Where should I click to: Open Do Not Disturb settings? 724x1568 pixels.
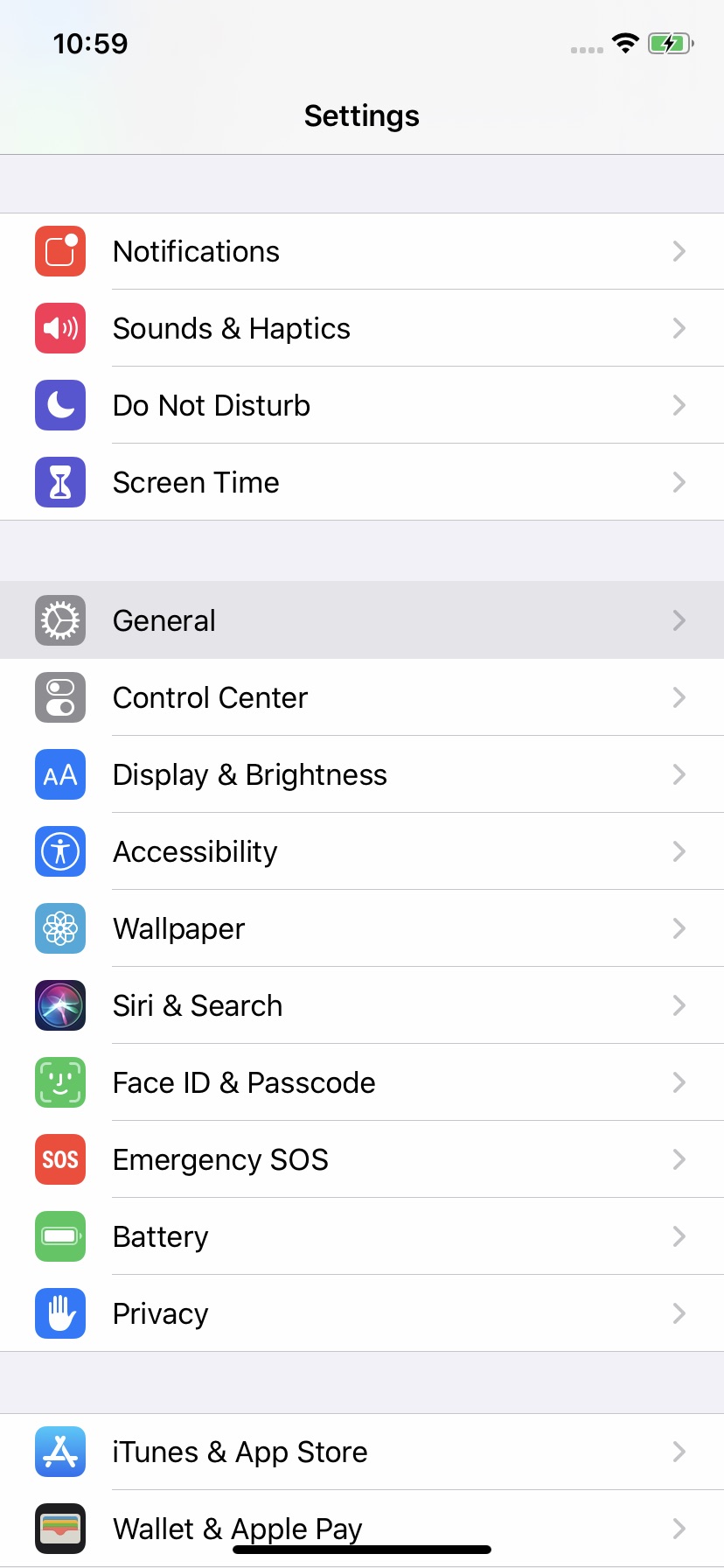pos(362,405)
